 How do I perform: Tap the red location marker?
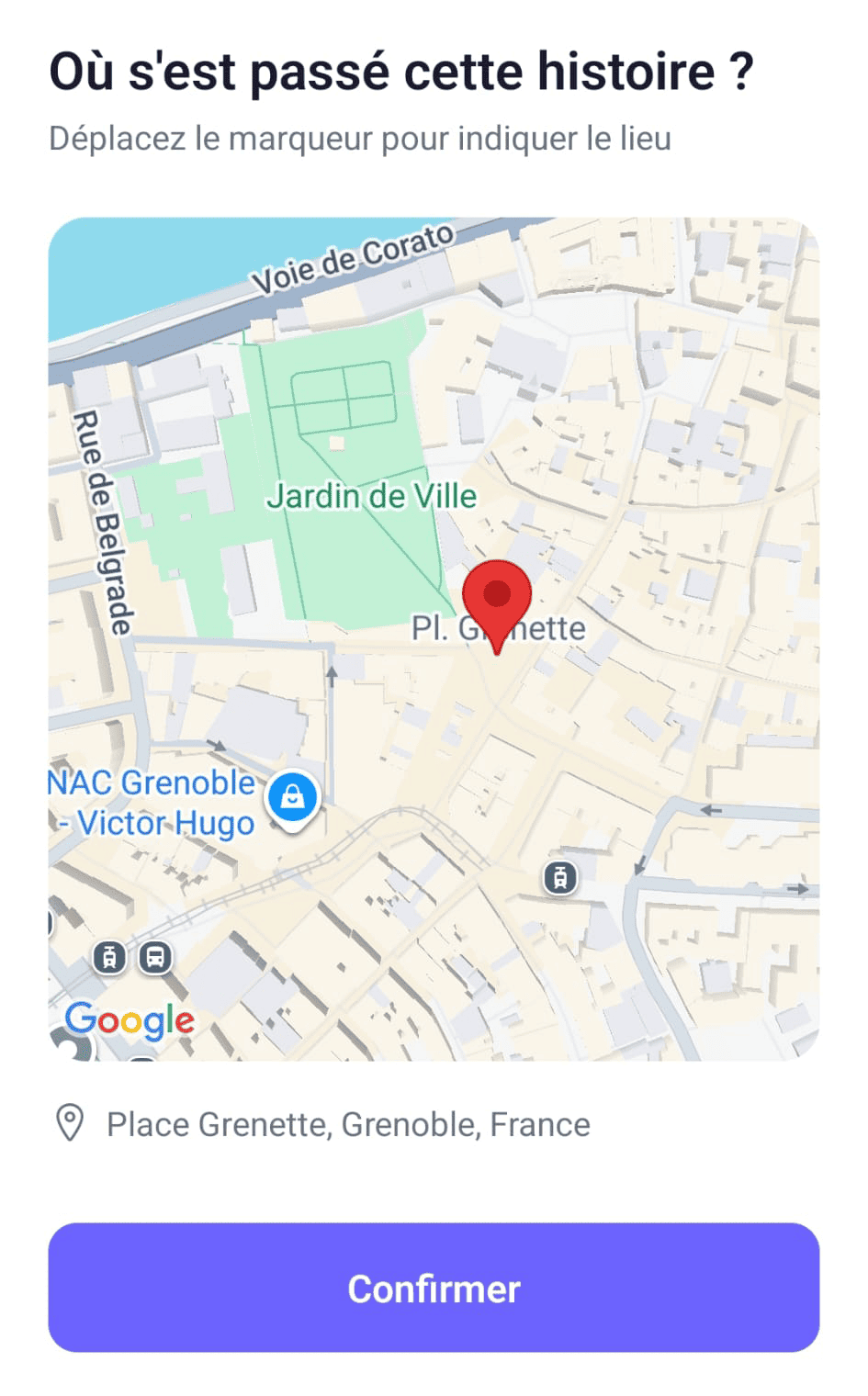(497, 599)
